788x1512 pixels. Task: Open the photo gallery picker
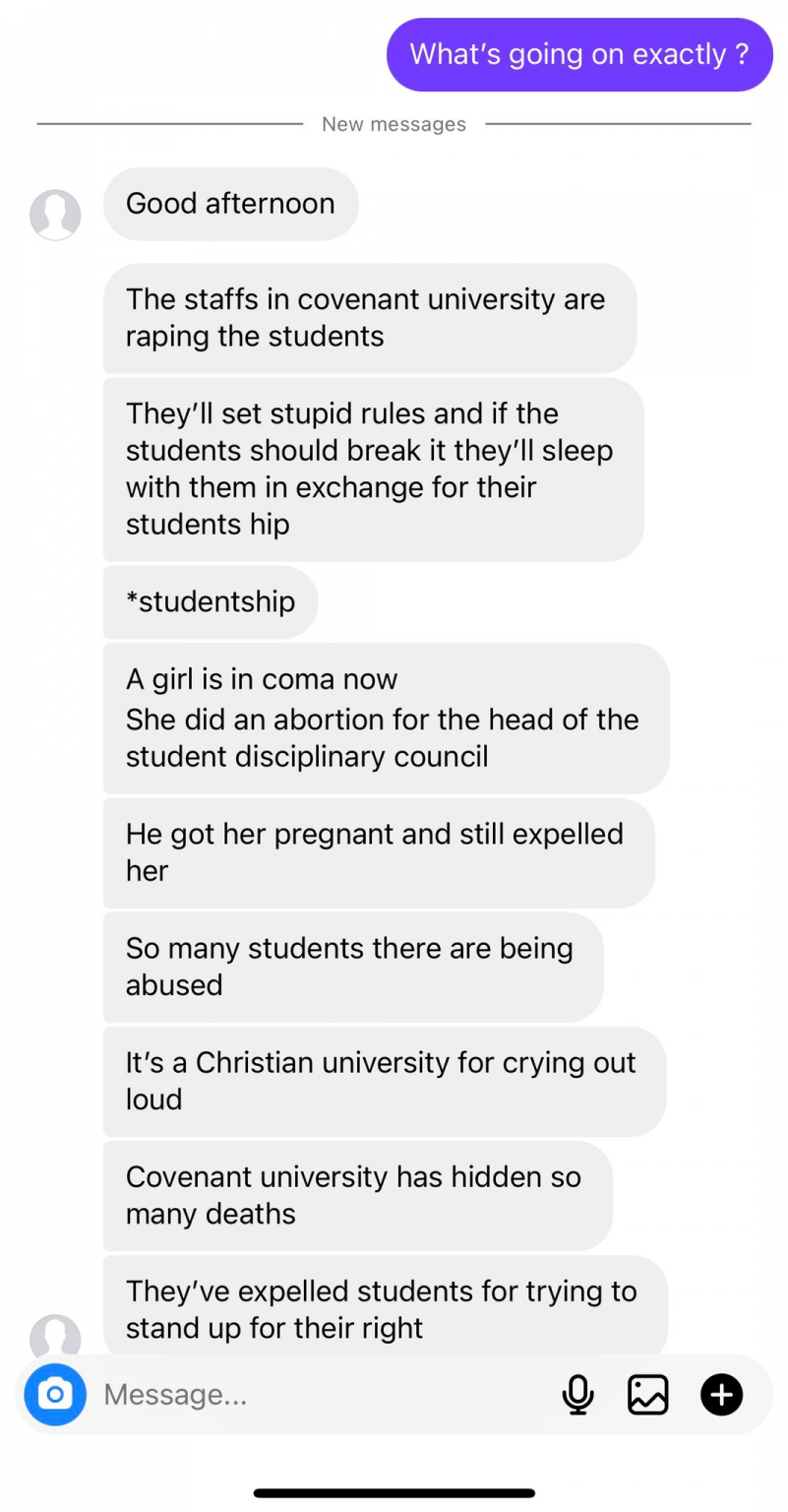pos(648,1394)
